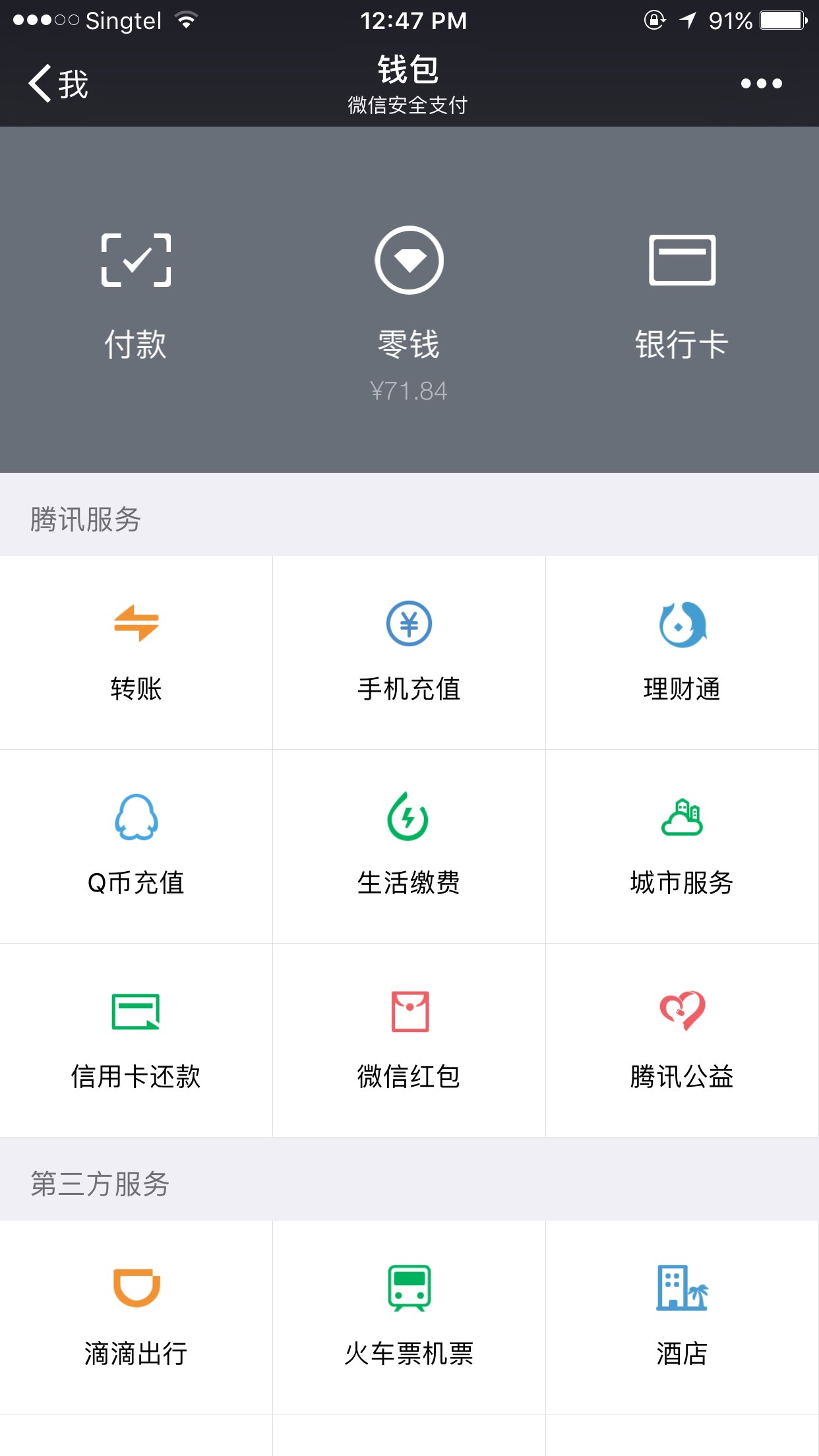Open Q币充值 recharge

[136, 845]
